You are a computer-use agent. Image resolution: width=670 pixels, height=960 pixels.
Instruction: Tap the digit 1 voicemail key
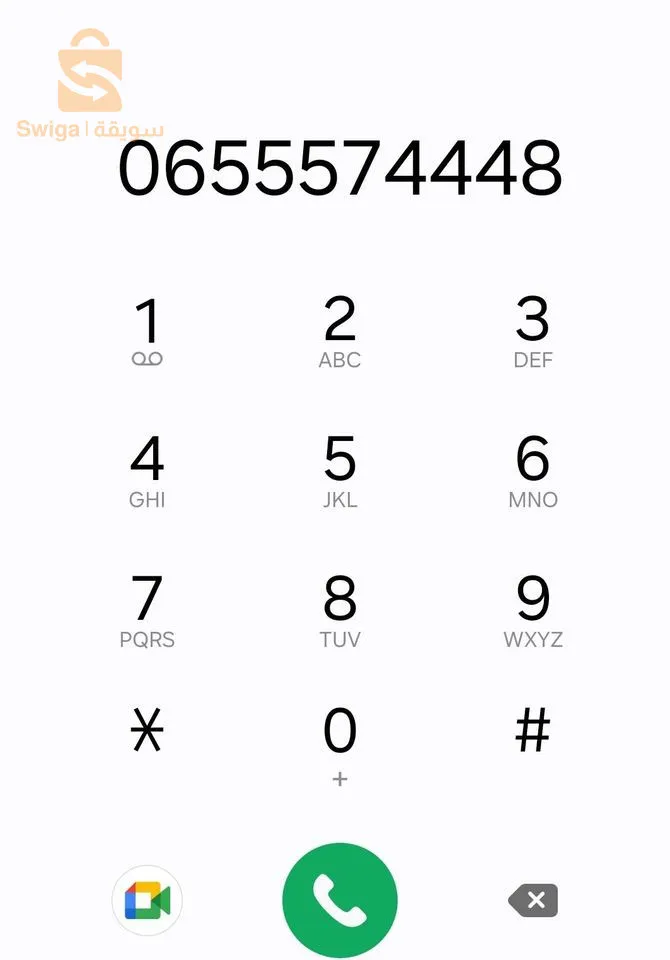147,332
